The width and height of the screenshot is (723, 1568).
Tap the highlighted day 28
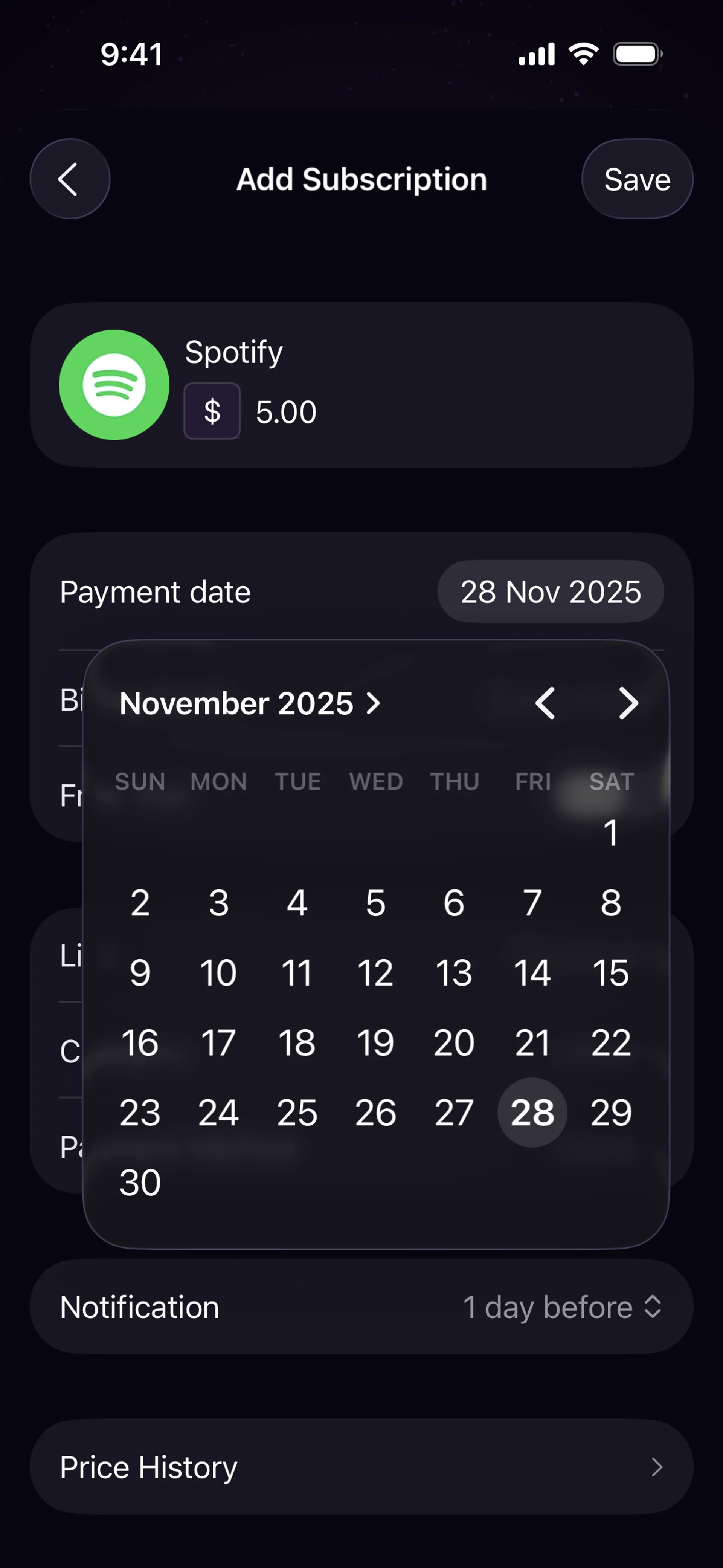[532, 1113]
